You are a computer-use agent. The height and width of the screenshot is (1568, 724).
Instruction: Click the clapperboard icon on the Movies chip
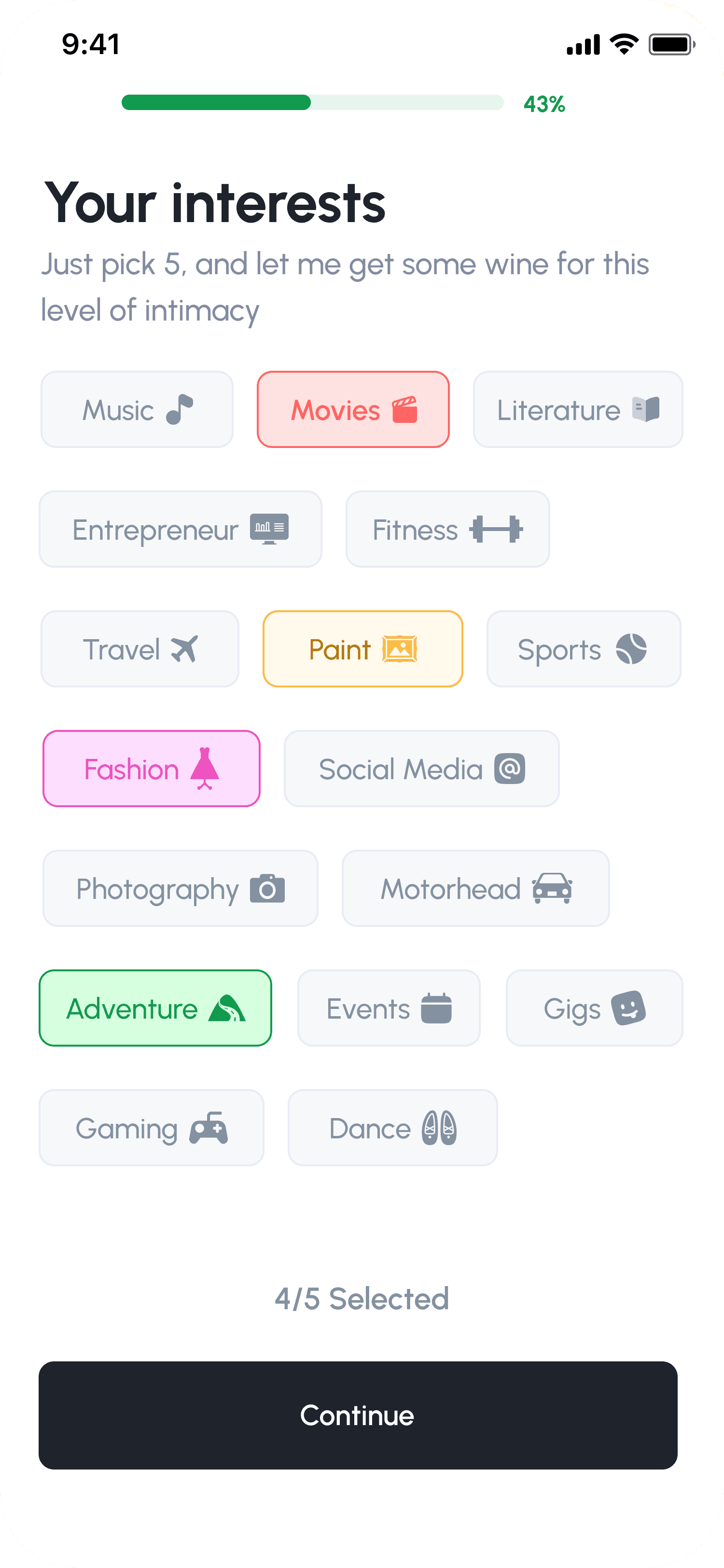click(405, 409)
